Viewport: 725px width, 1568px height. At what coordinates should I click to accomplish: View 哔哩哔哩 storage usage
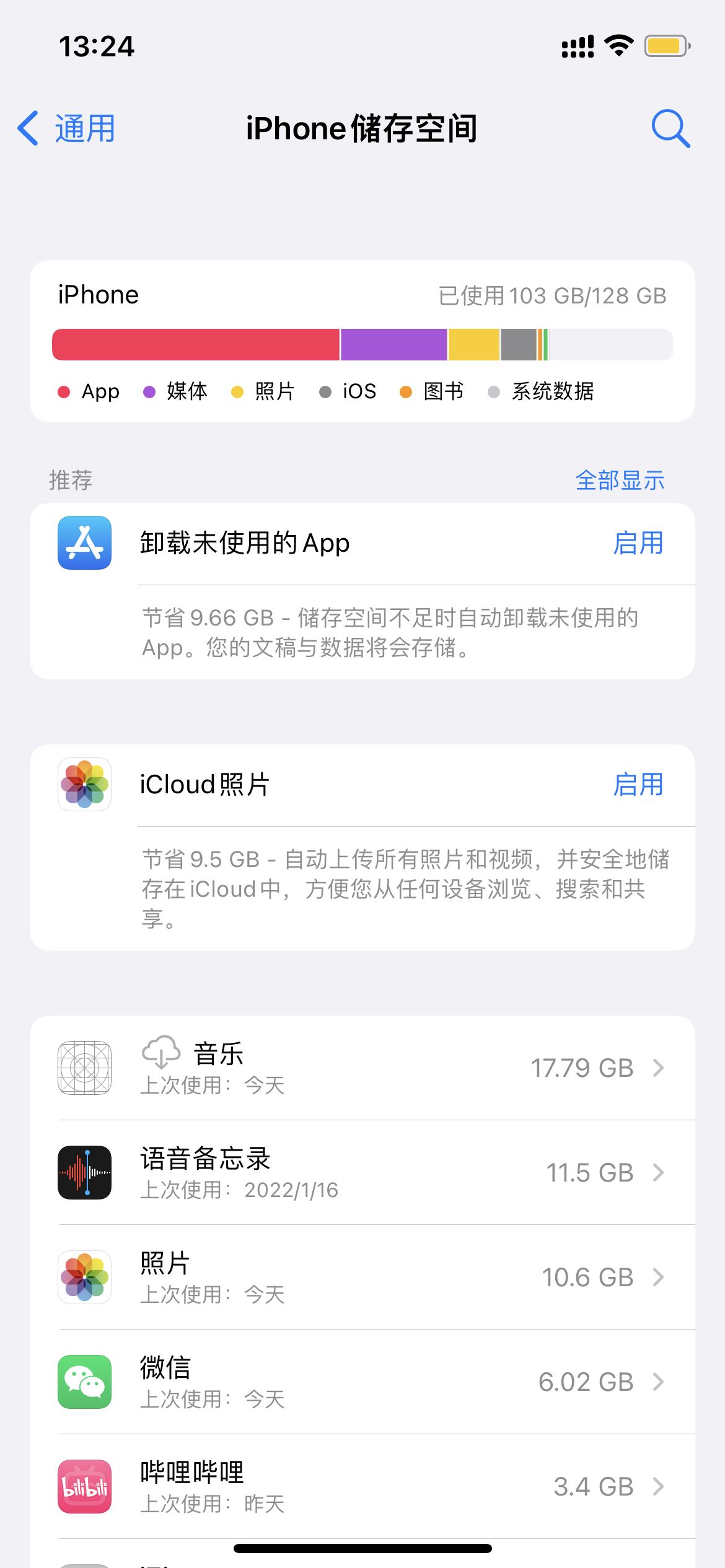pos(362,1486)
